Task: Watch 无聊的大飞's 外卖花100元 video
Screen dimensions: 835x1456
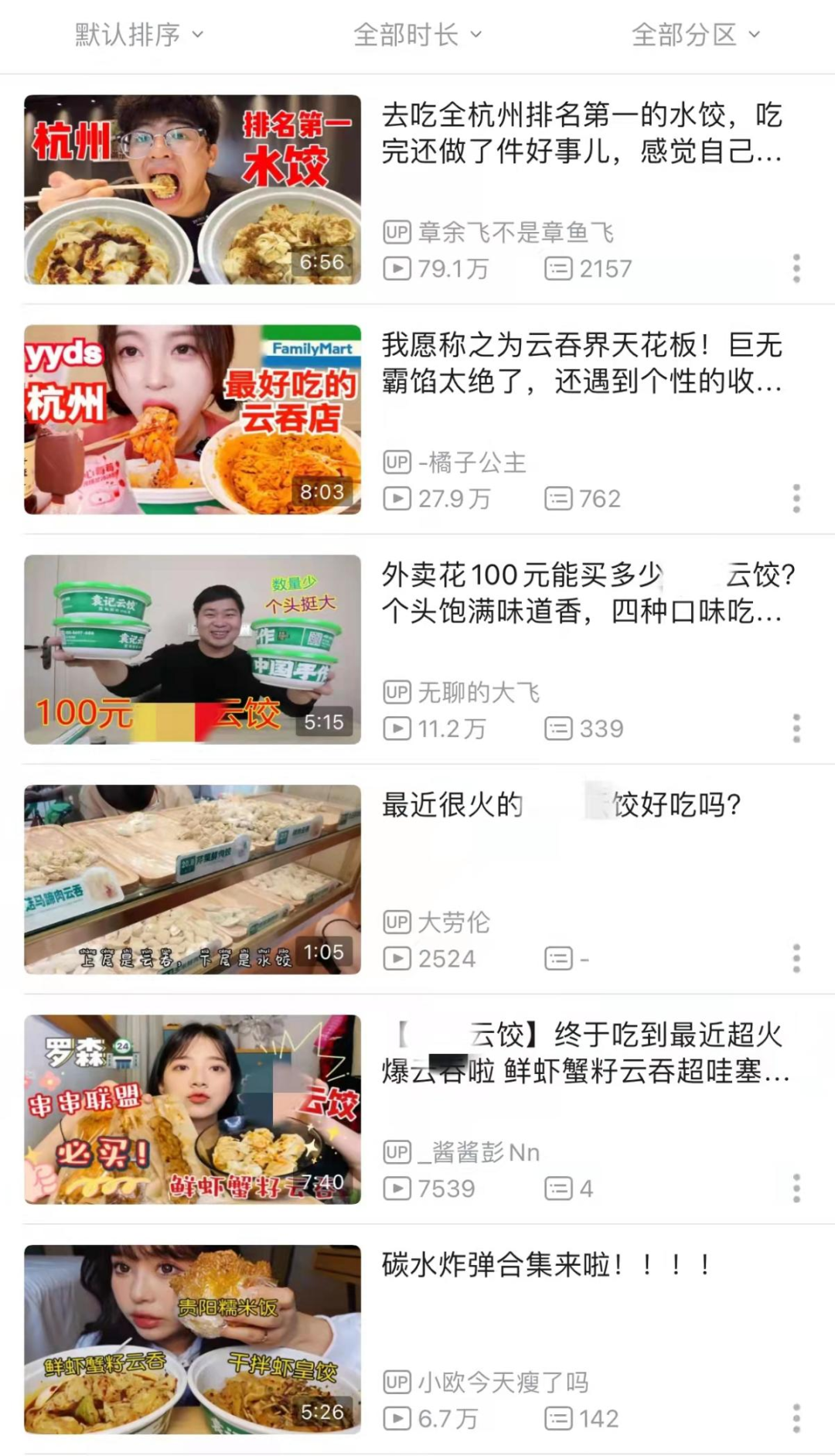Action: coord(193,650)
